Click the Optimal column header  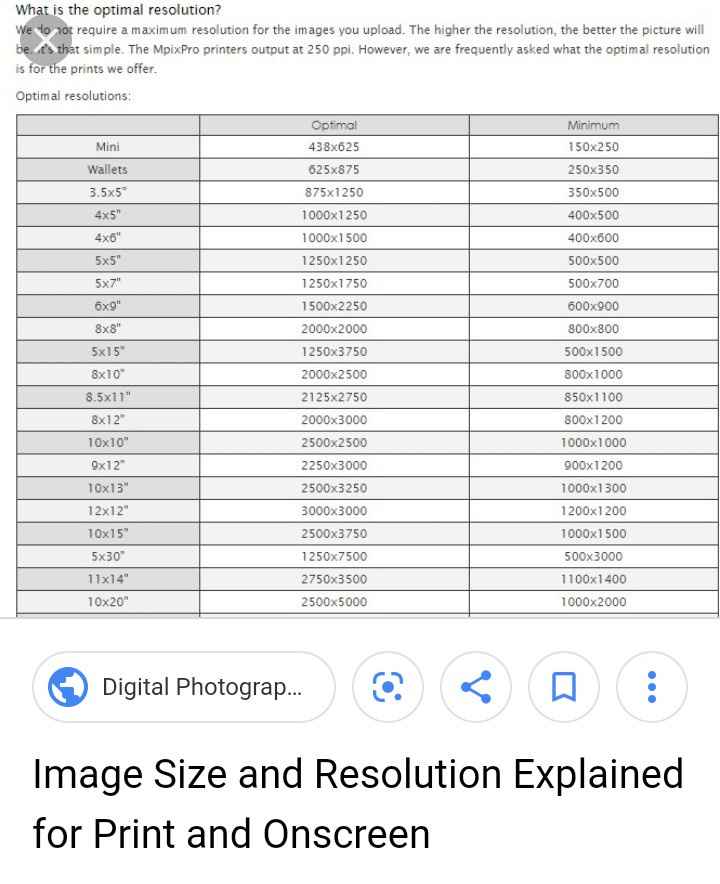pyautogui.click(x=334, y=124)
